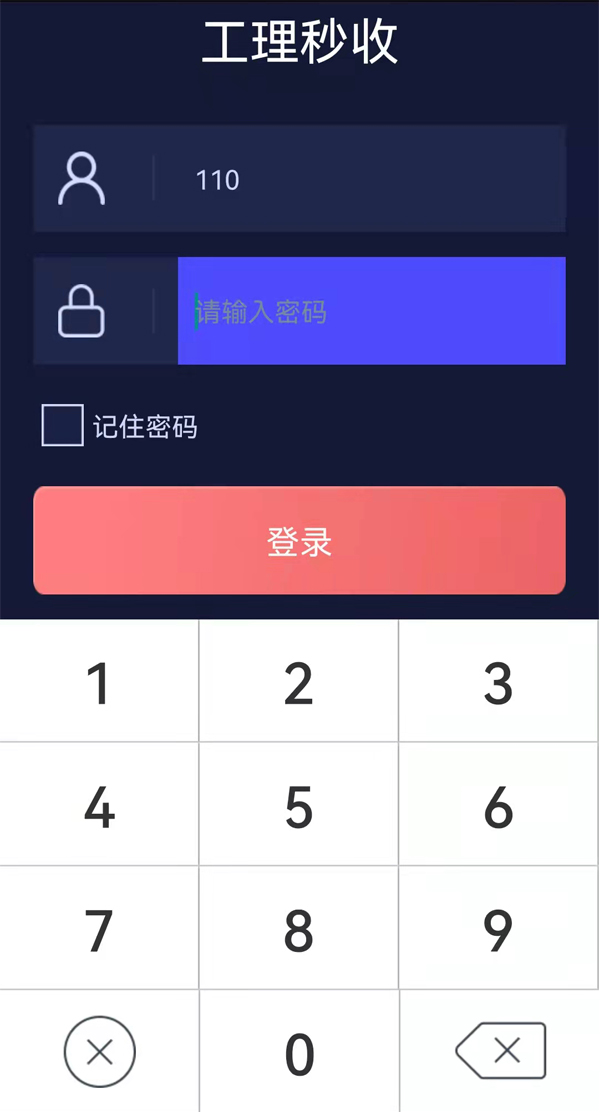
Task: Enter digit 9 on the keypad
Action: click(x=499, y=928)
